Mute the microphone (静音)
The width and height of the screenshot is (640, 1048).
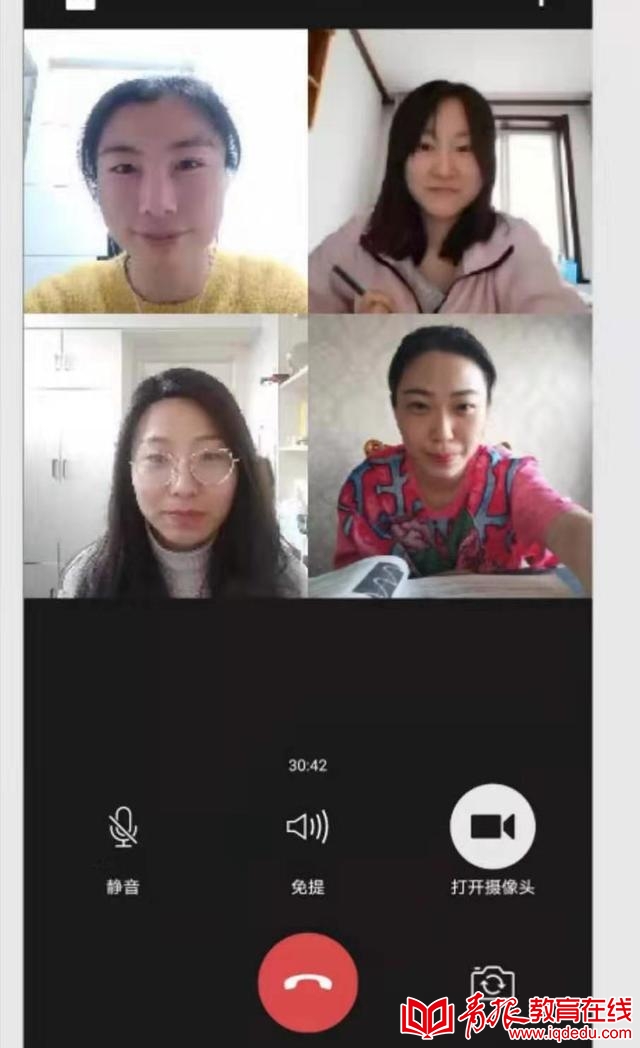(x=123, y=828)
